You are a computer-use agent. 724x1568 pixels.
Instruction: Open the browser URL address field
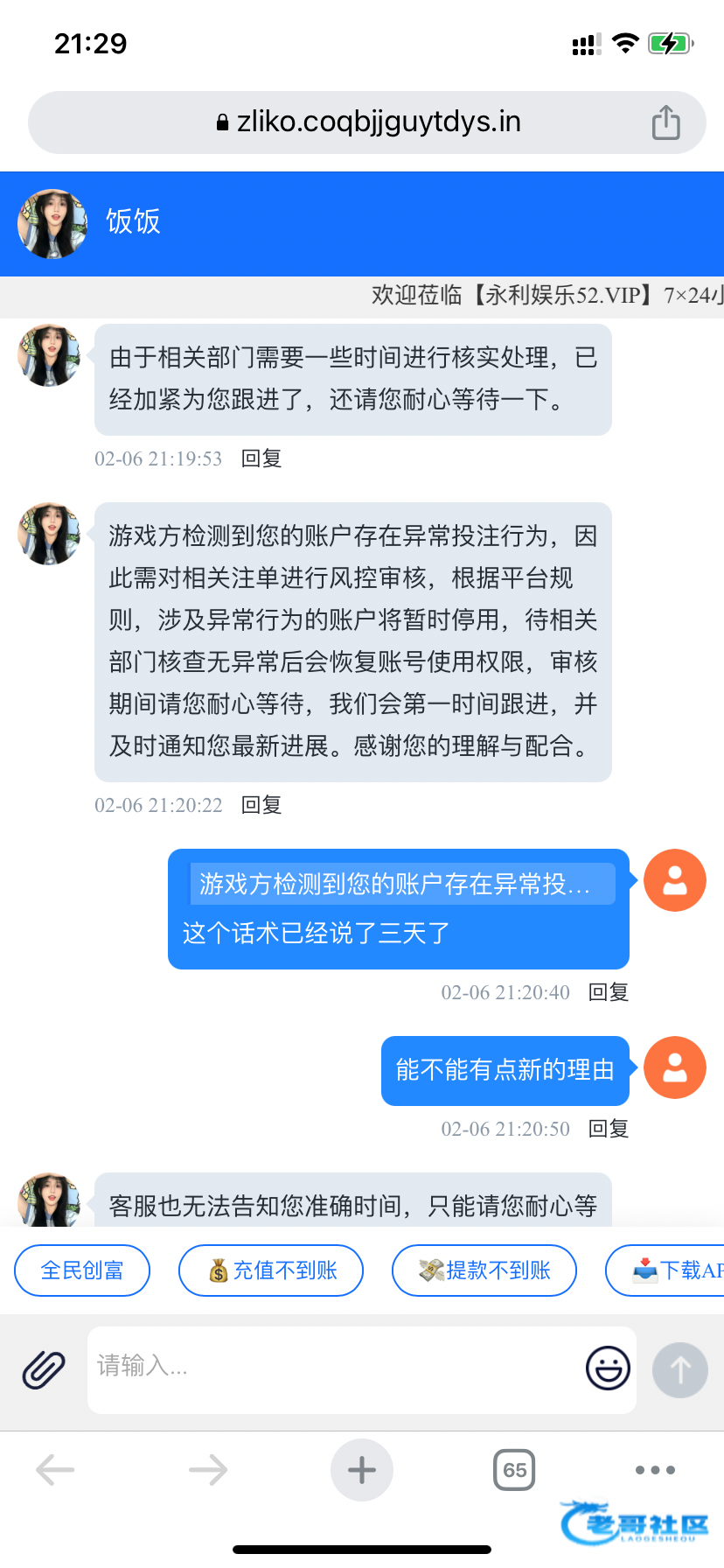[367, 122]
